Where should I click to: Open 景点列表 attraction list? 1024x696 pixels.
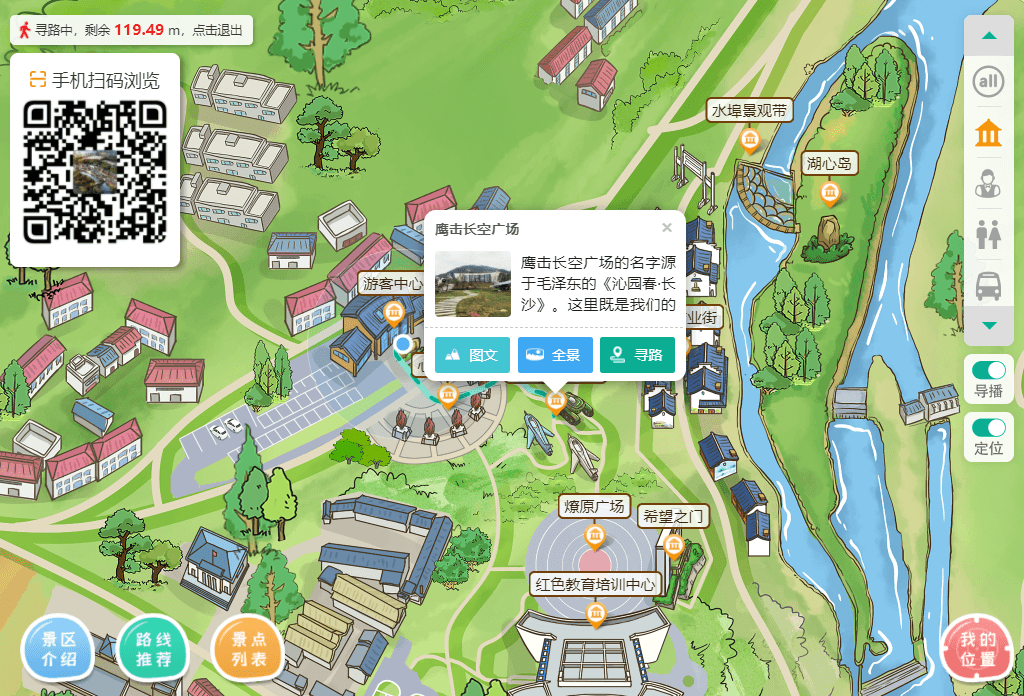click(248, 649)
